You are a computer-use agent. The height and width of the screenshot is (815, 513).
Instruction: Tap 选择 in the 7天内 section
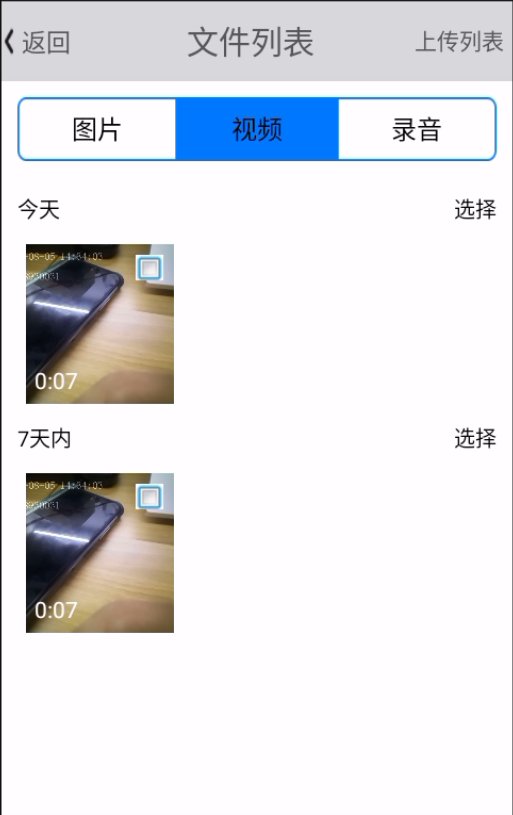click(475, 438)
